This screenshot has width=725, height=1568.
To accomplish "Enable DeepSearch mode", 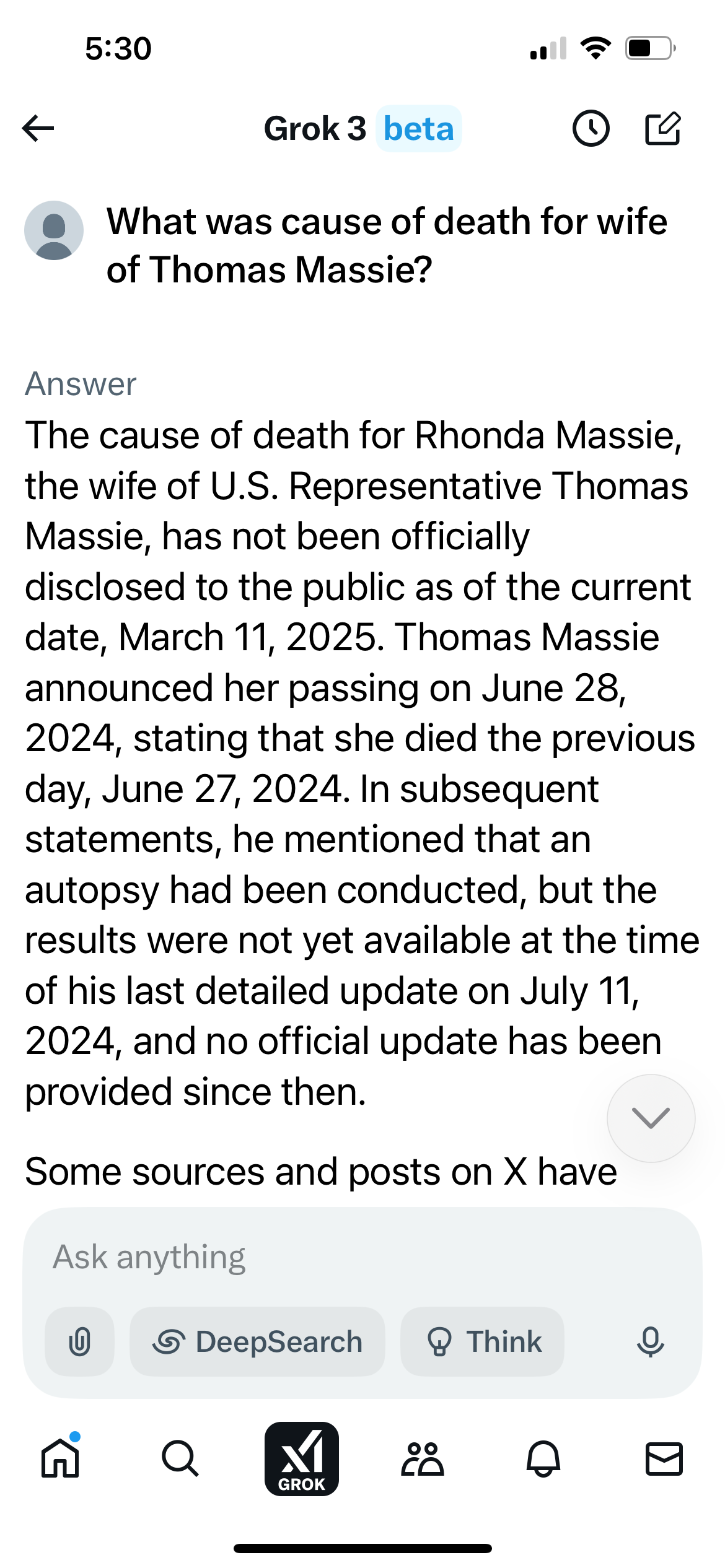I will tap(257, 1342).
